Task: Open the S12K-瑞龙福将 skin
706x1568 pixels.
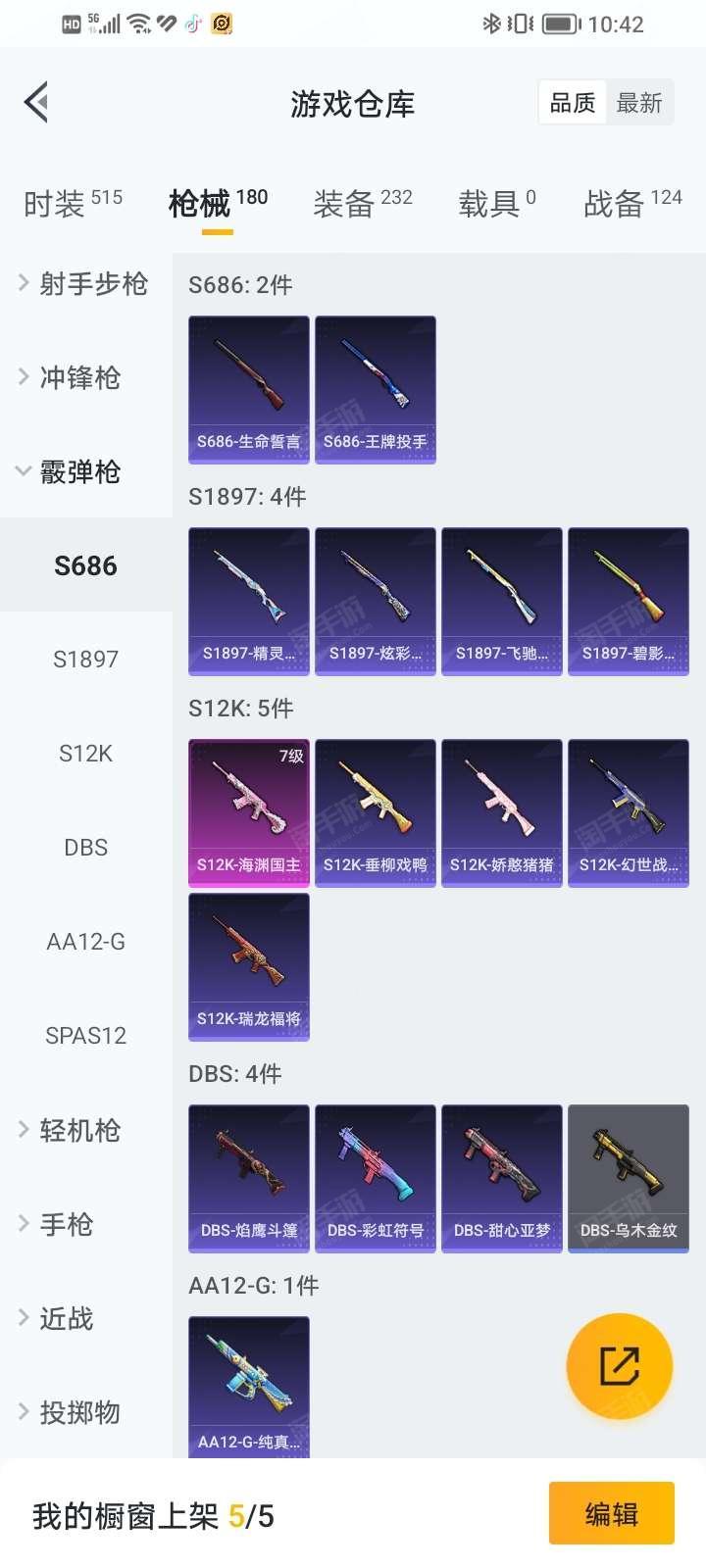Action: coord(249,966)
